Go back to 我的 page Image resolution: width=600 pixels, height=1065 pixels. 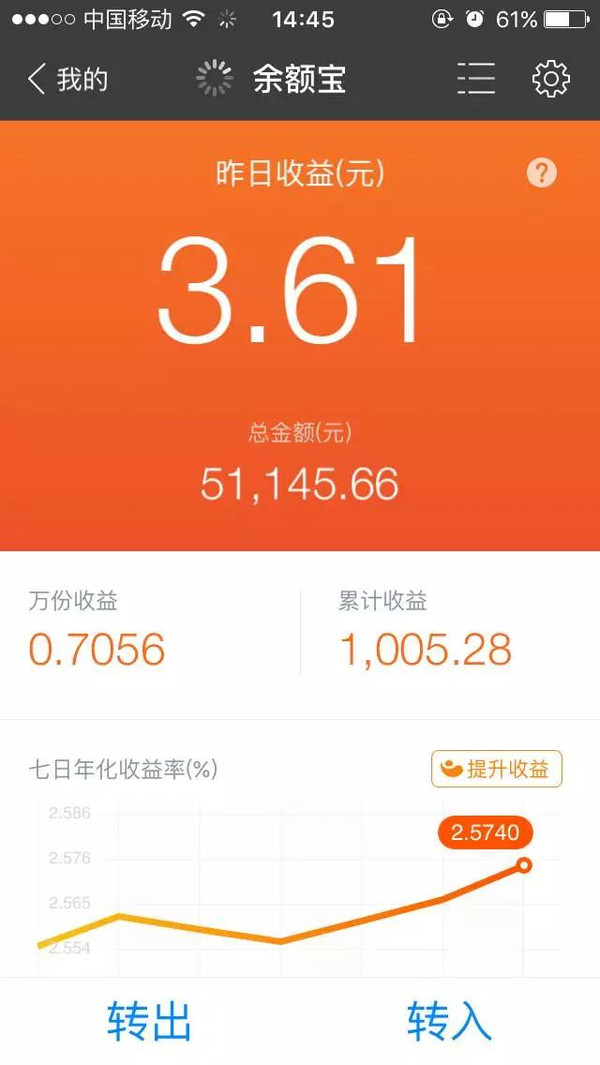(x=67, y=79)
